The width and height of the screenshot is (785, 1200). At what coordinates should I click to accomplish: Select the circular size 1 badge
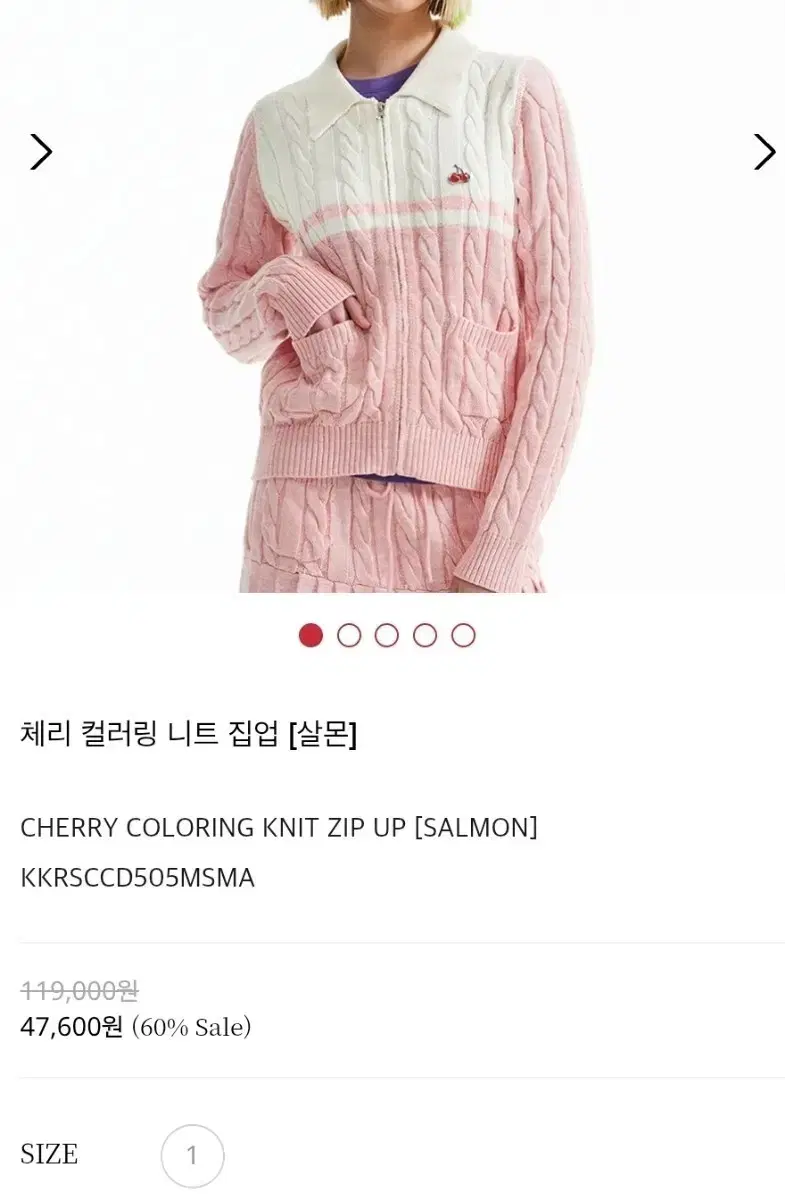click(x=193, y=1155)
